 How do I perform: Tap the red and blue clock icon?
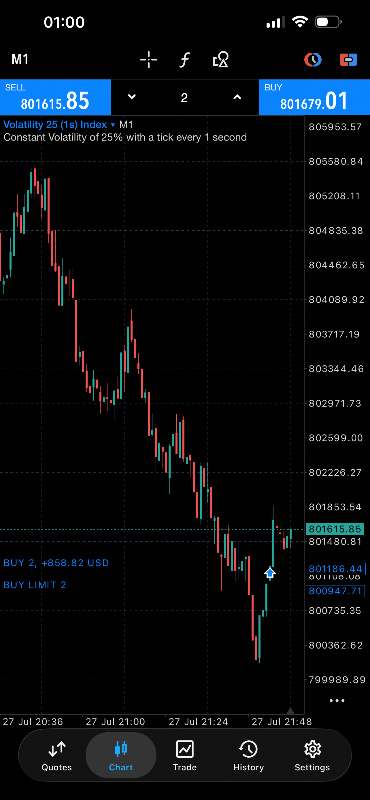pos(312,60)
